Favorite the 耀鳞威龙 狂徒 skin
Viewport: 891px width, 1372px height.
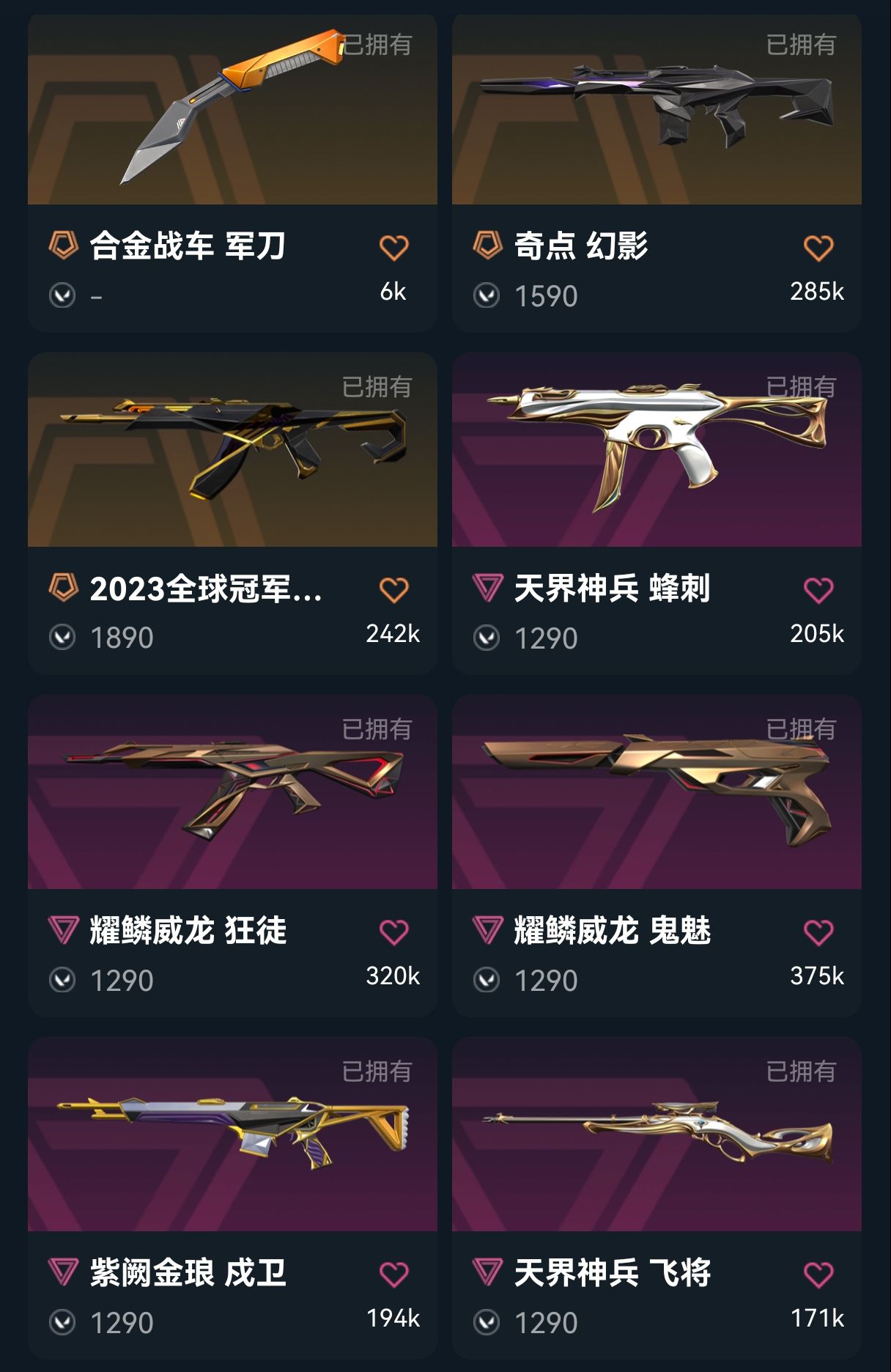pyautogui.click(x=393, y=932)
